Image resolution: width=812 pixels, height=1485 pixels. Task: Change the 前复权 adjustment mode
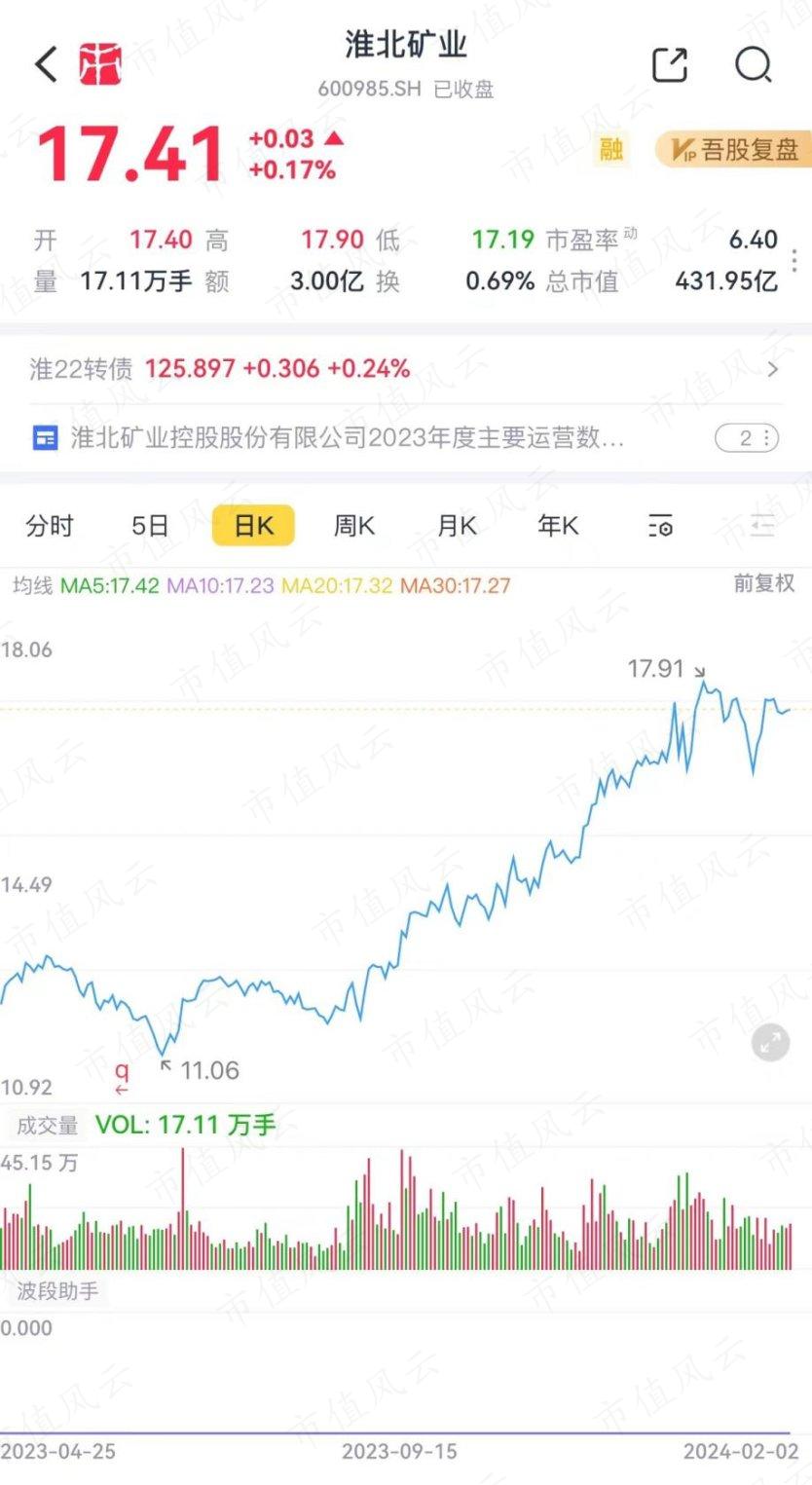[x=764, y=582]
